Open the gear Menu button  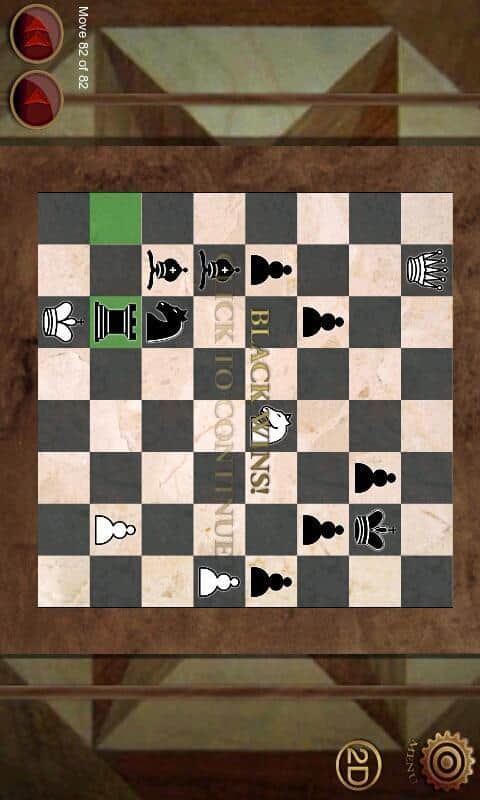446,762
